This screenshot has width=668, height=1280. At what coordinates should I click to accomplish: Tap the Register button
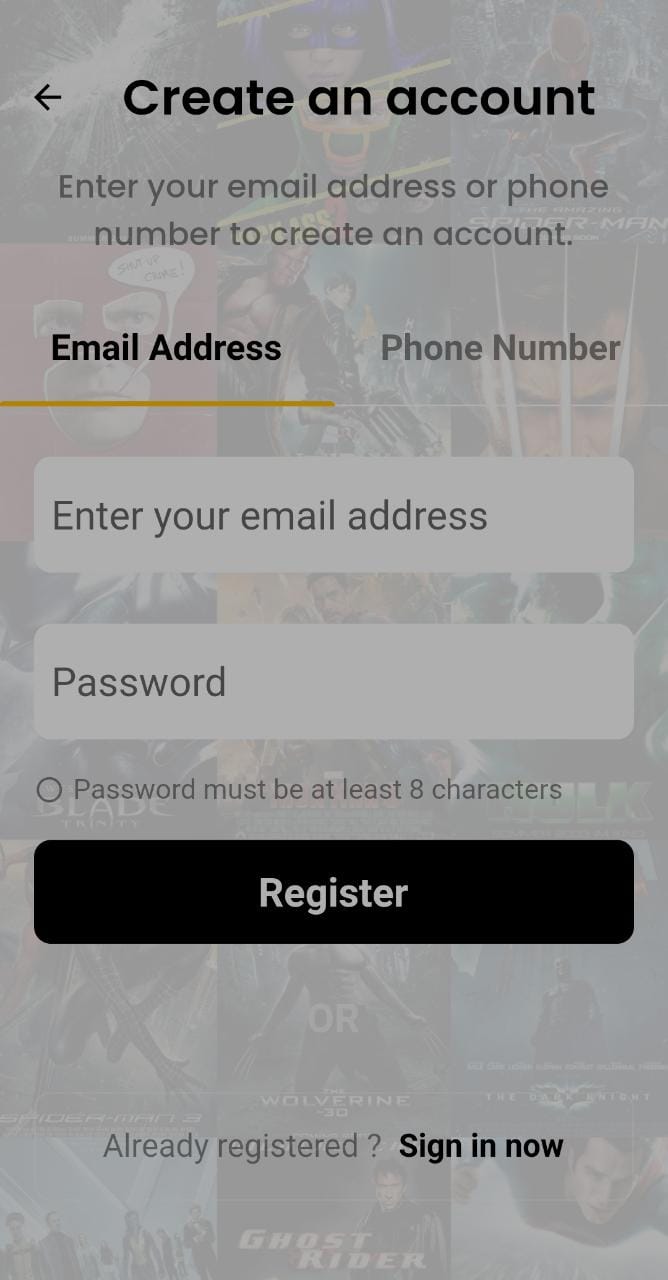[333, 892]
